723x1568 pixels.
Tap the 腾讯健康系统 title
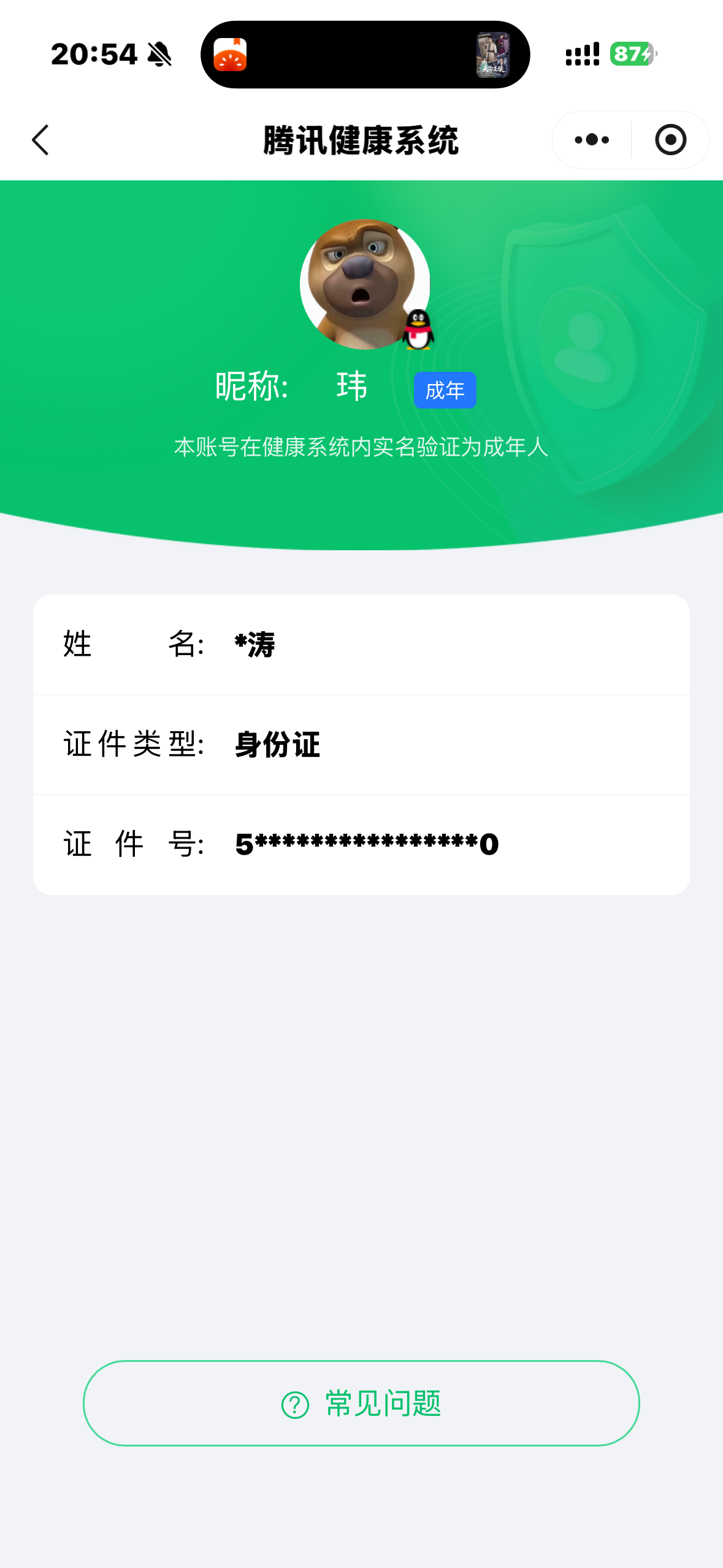361,139
